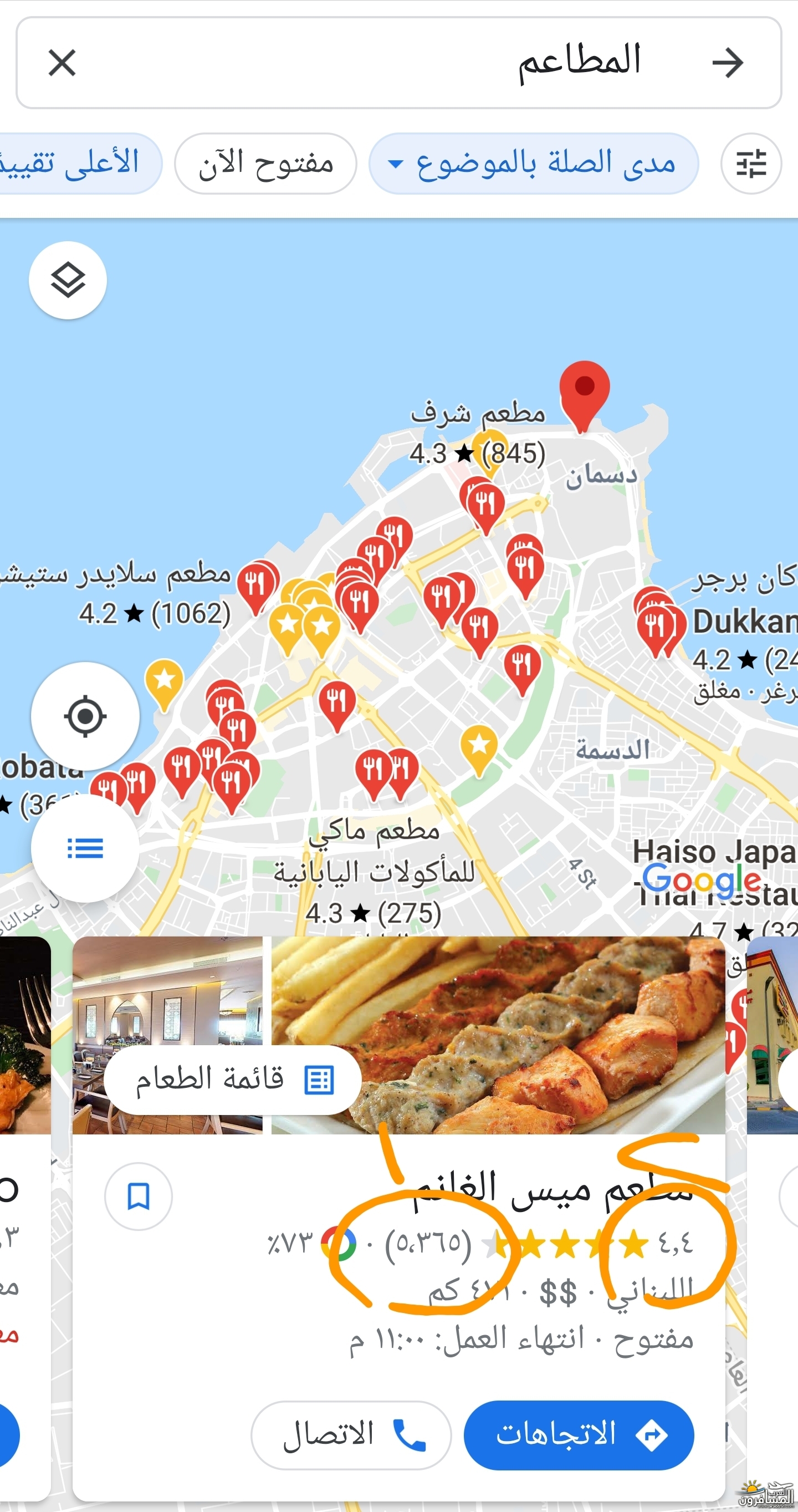Open قائمة الطعام menu button
Image resolution: width=798 pixels, height=1512 pixels.
(233, 1080)
